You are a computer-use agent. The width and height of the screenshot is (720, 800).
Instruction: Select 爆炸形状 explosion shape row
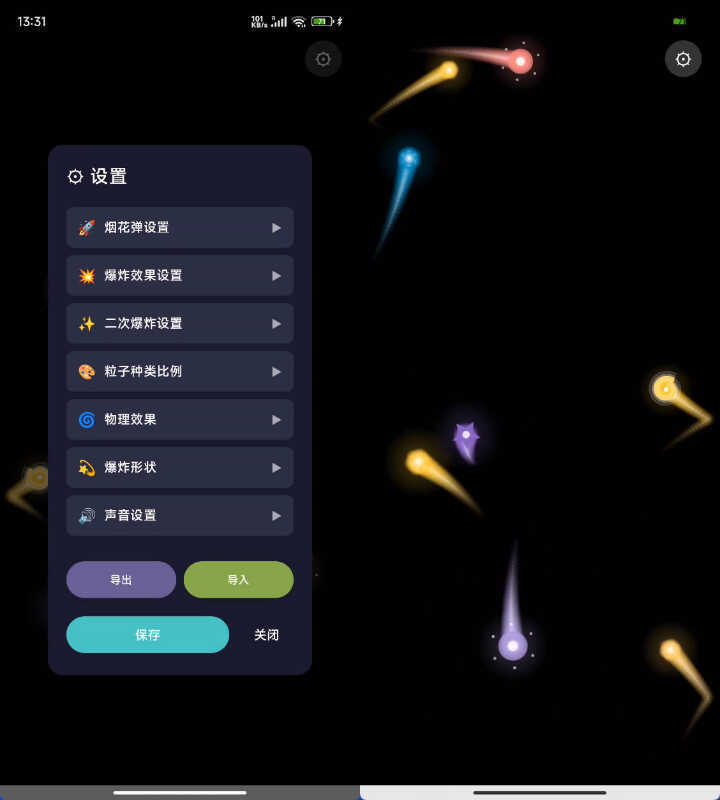click(180, 467)
